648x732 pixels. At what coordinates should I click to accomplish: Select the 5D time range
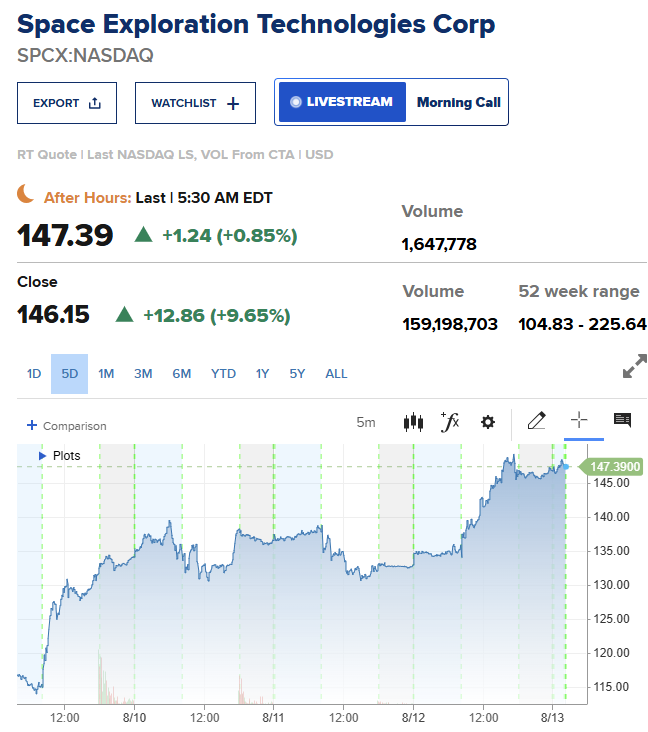tap(70, 373)
